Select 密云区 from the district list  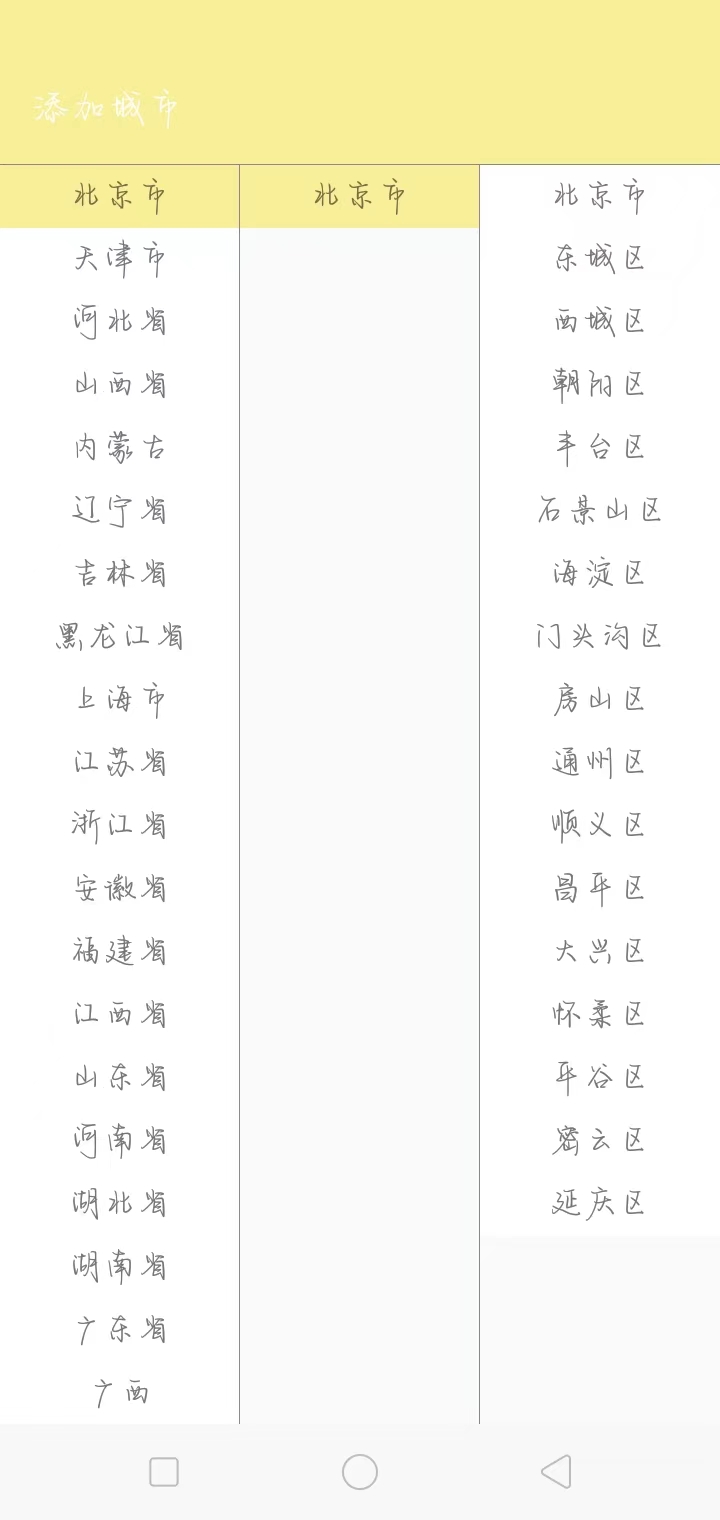tap(597, 1141)
